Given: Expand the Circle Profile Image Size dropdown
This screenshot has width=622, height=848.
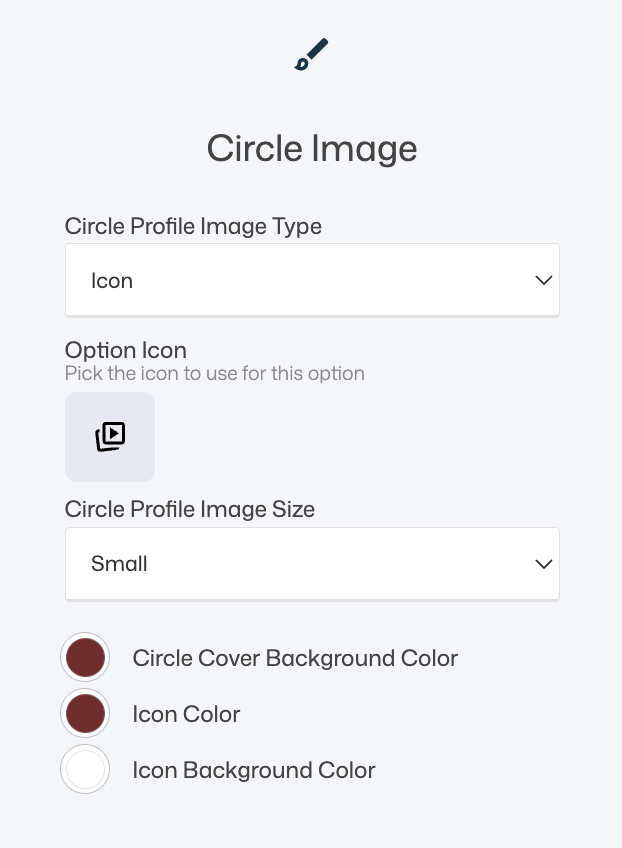Looking at the screenshot, I should [x=311, y=564].
